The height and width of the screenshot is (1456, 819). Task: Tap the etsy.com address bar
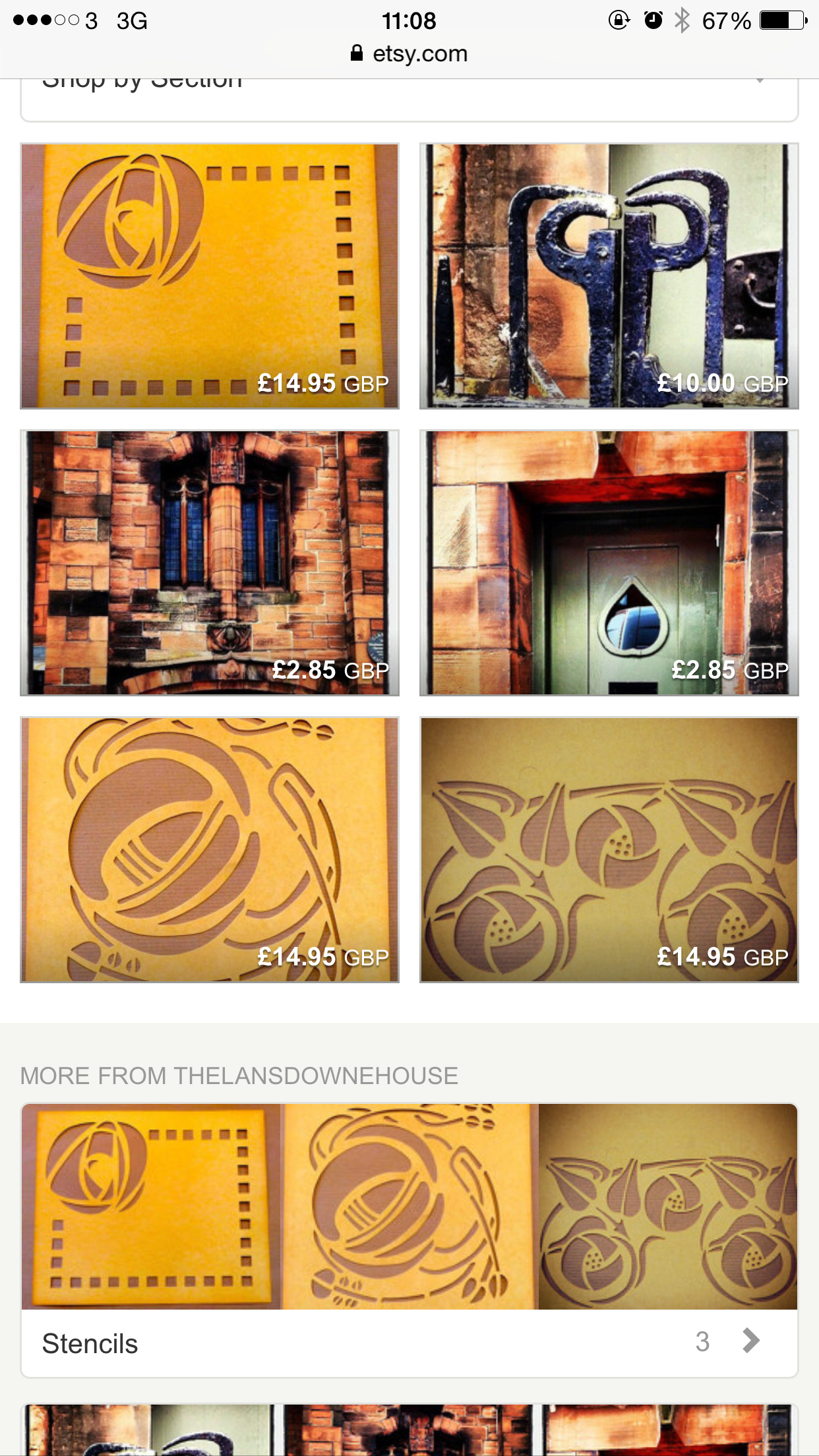[409, 54]
